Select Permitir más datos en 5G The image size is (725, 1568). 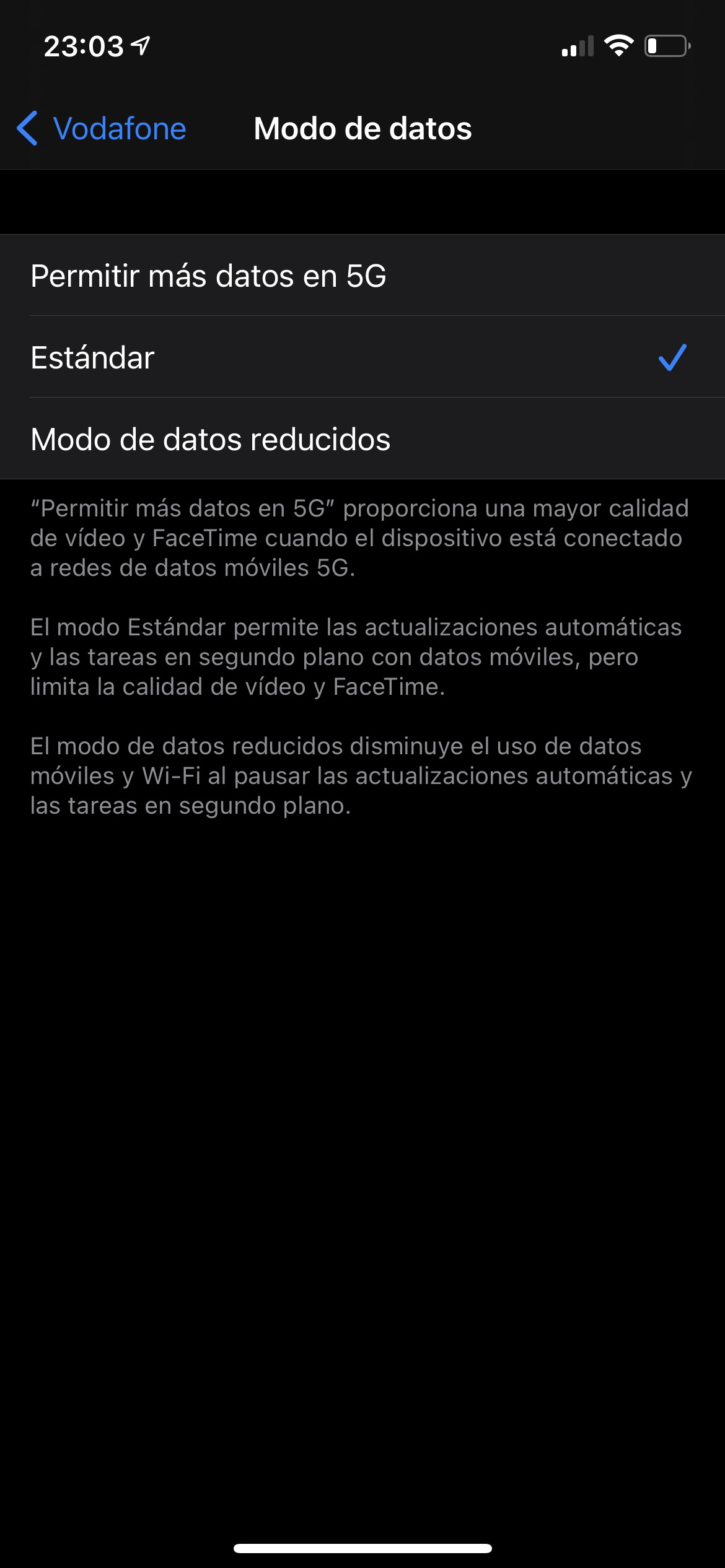click(x=362, y=276)
